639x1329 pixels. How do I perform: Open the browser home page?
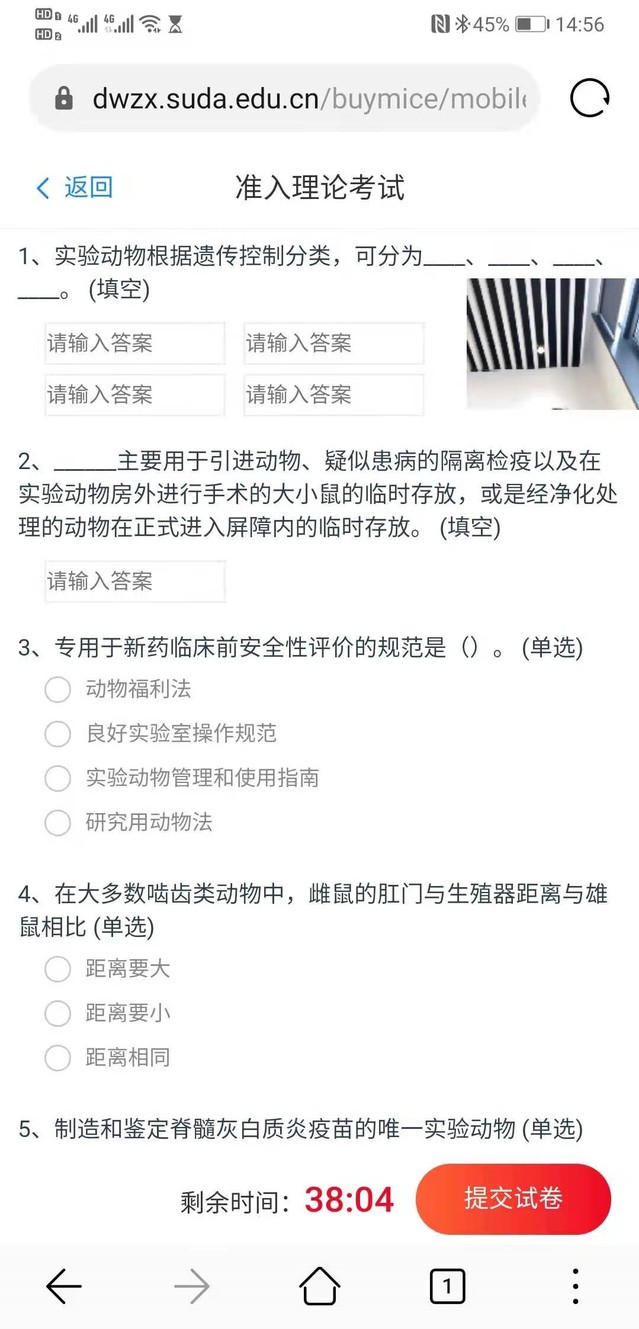319,1286
